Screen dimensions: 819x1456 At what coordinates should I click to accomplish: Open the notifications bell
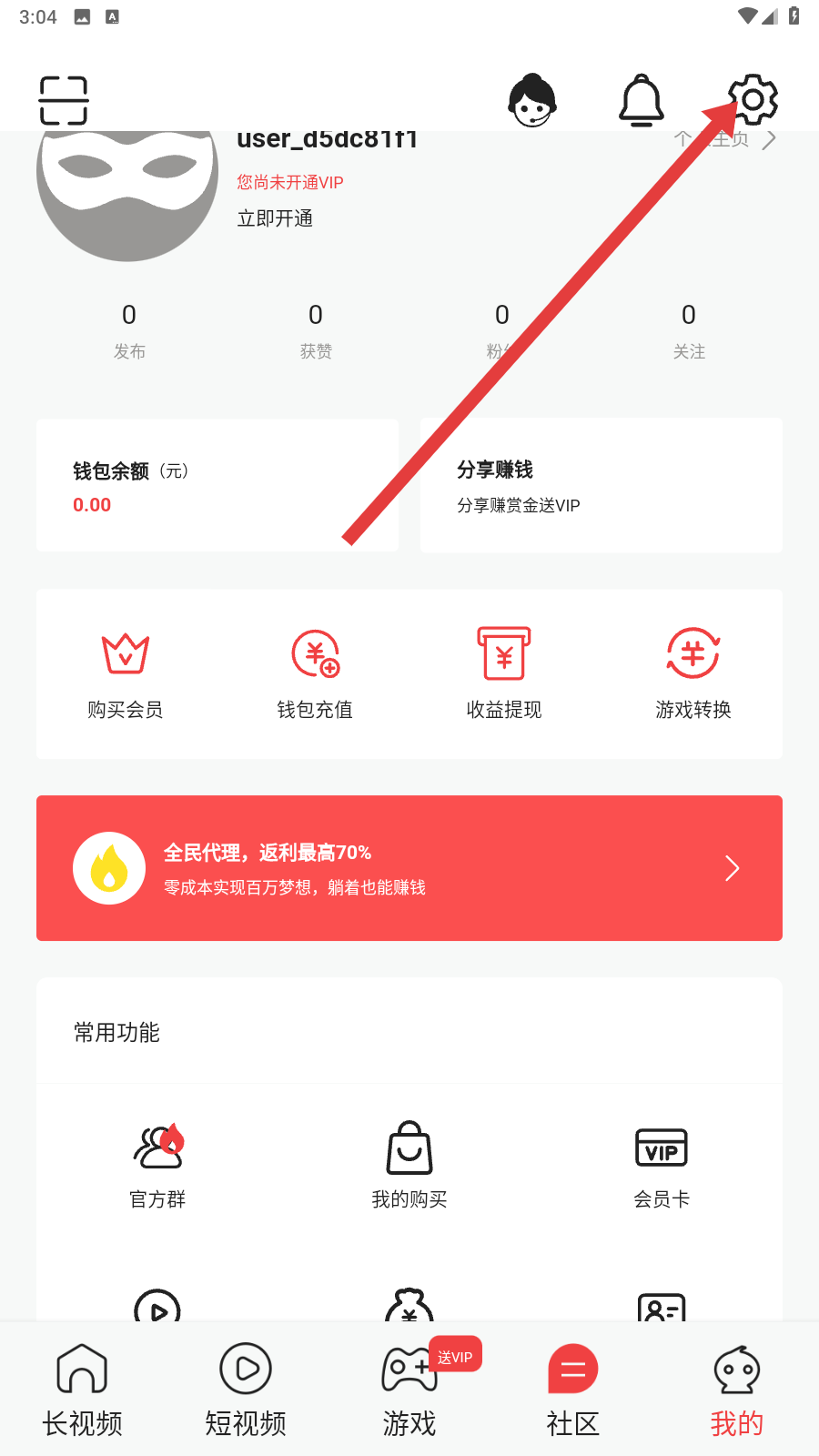coord(642,100)
